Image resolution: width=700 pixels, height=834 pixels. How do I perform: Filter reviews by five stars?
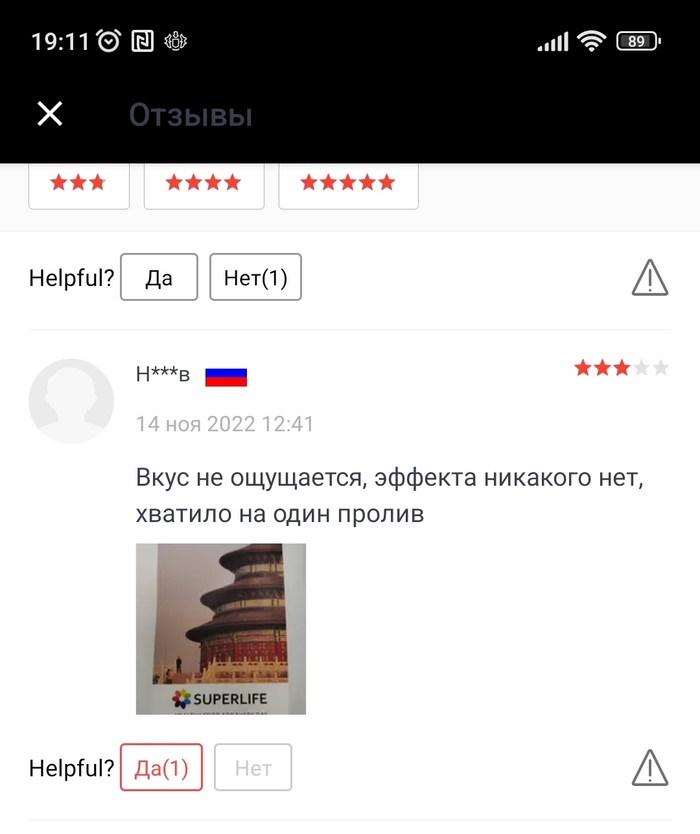348,183
